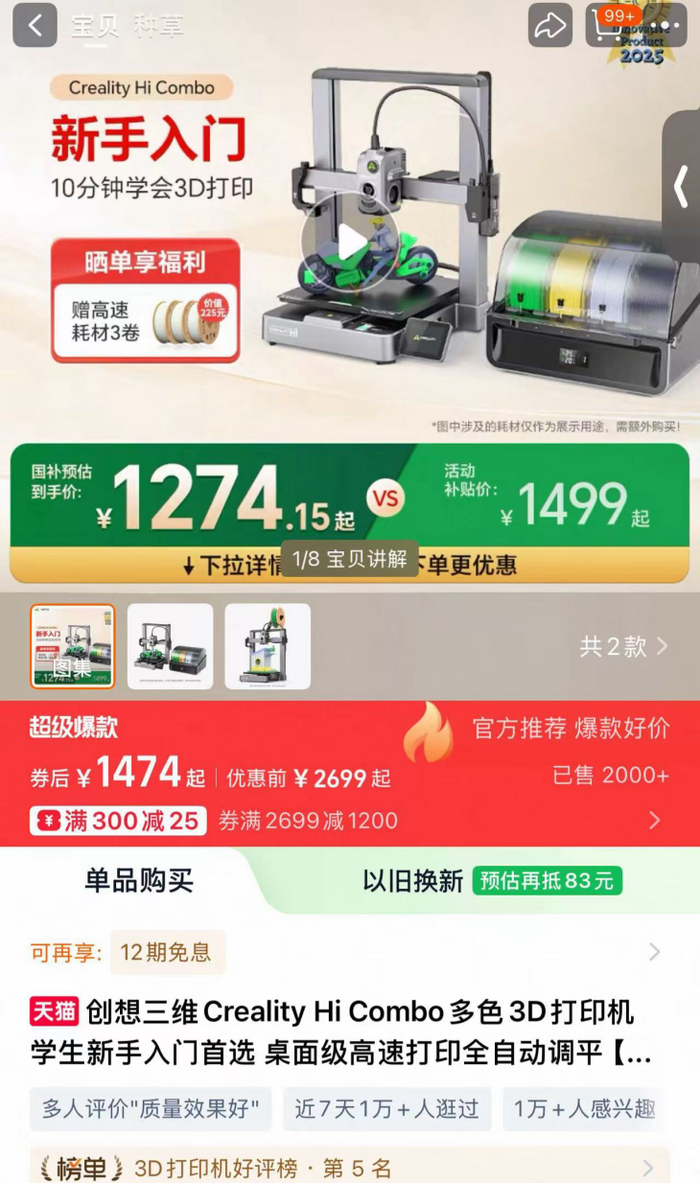Viewport: 700px width, 1183px height.
Task: Open the 图集 gallery thumbnail
Action: (72, 646)
